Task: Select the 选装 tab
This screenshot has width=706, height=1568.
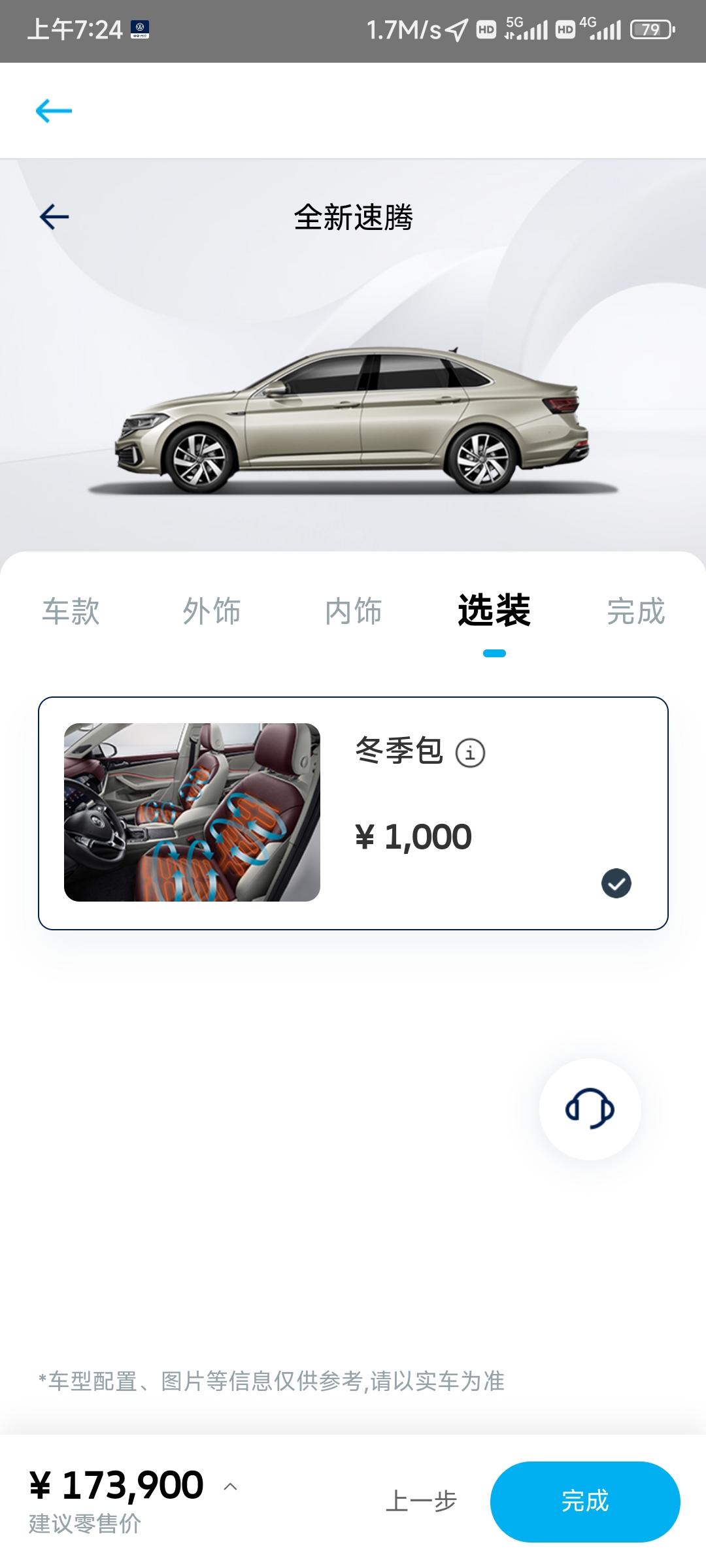Action: (x=494, y=612)
